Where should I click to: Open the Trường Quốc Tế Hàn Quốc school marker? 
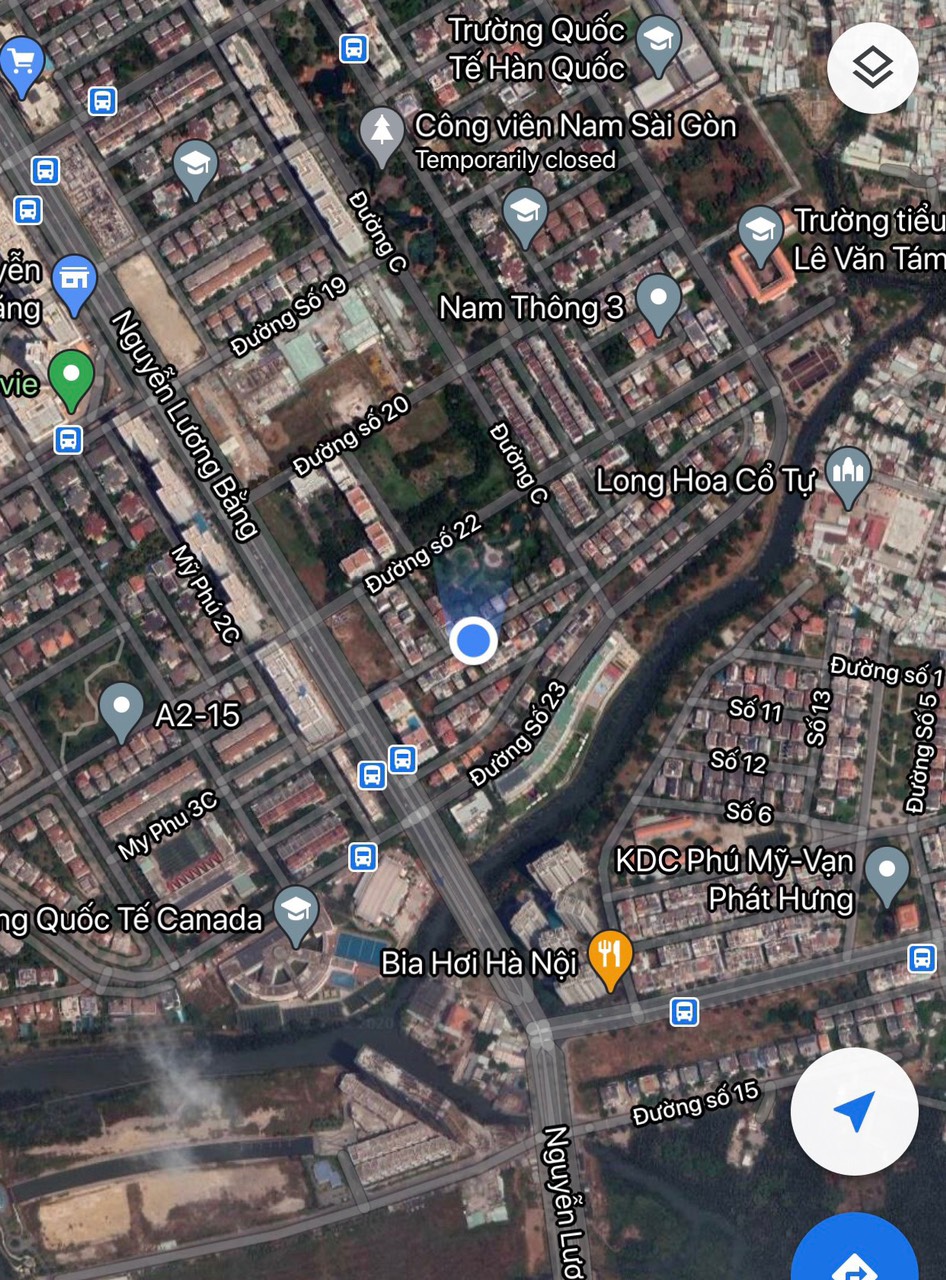658,45
